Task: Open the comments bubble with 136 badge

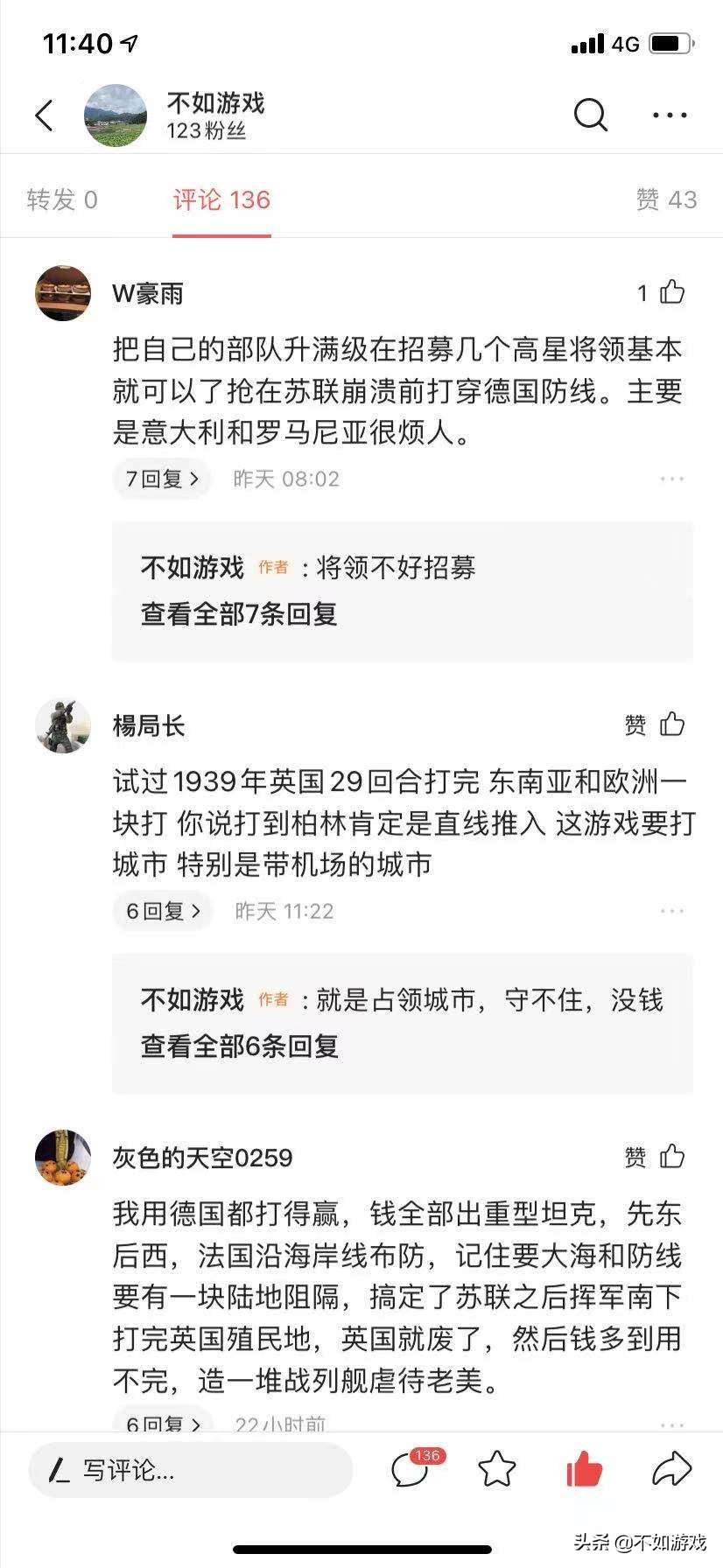Action: 411,1469
